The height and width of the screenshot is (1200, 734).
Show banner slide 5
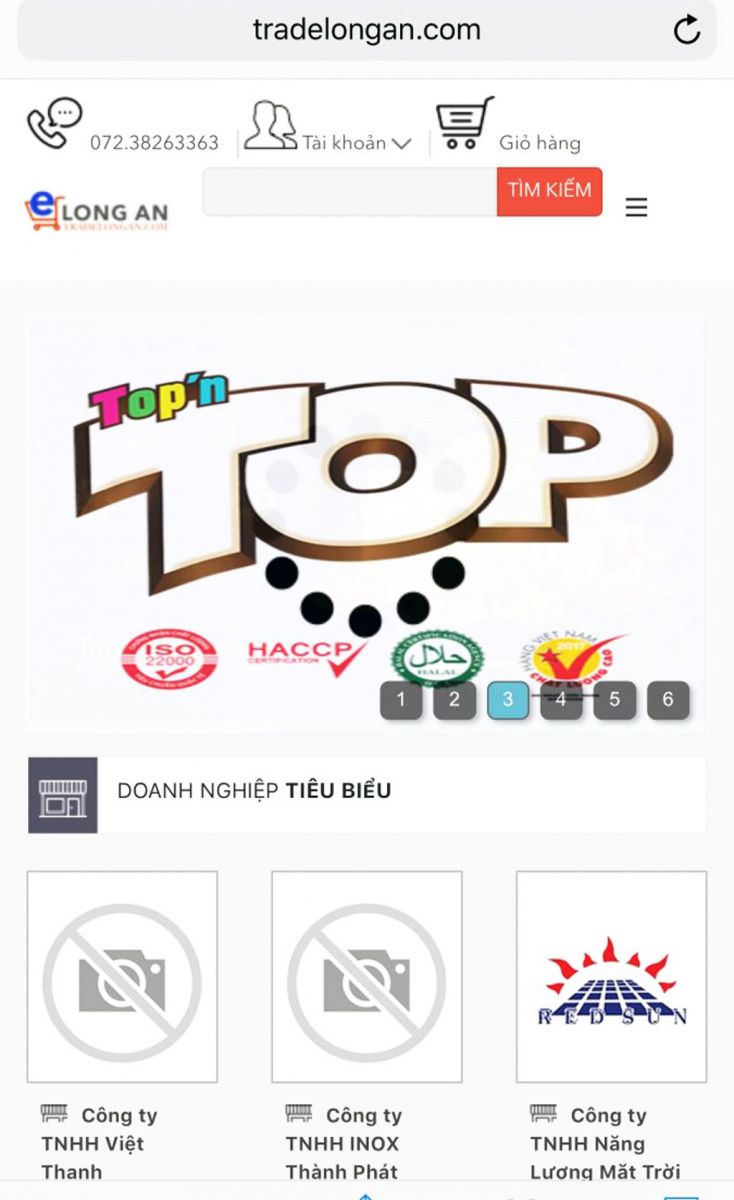[x=614, y=699]
